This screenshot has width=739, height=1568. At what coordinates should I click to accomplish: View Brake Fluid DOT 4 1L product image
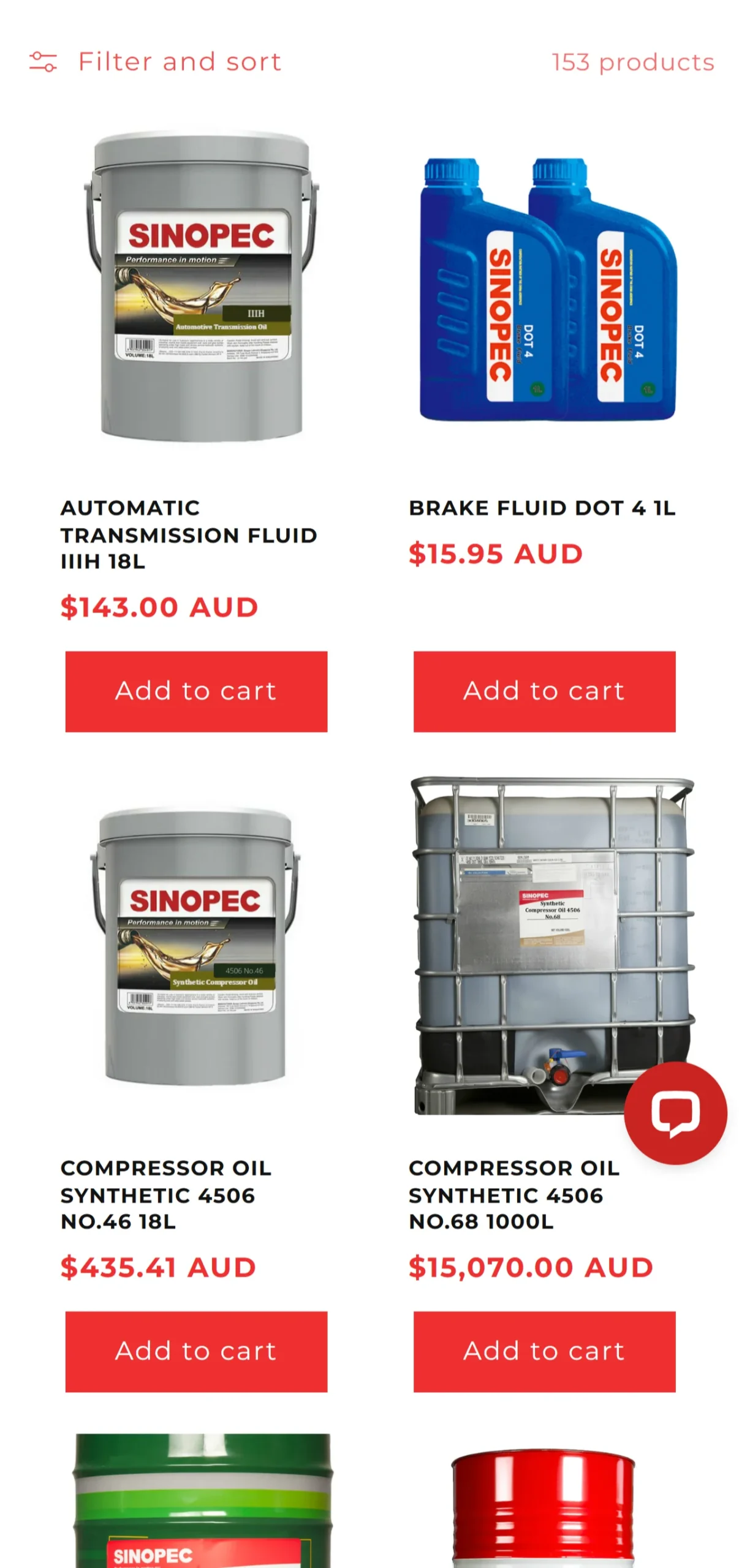coord(548,289)
